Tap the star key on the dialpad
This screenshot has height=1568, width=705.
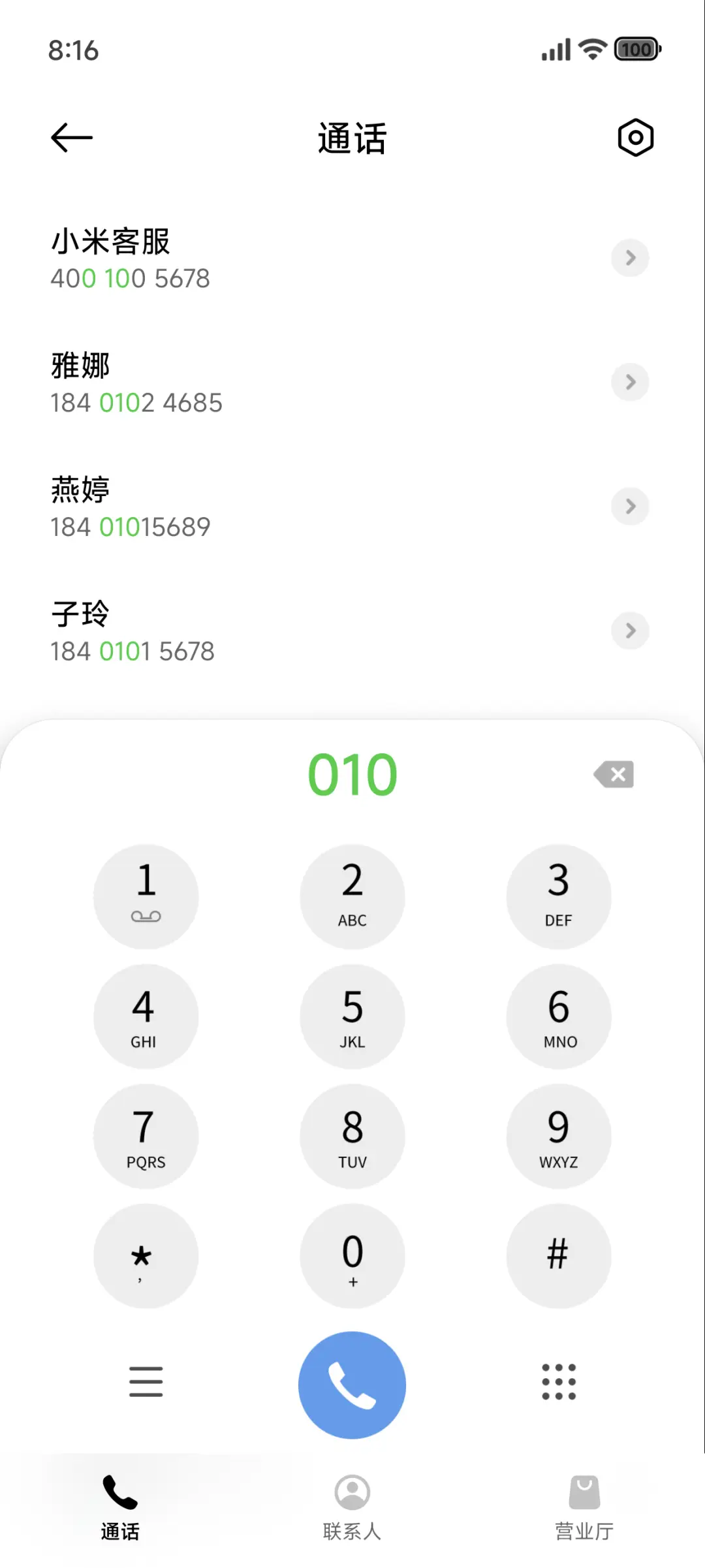tap(146, 1257)
